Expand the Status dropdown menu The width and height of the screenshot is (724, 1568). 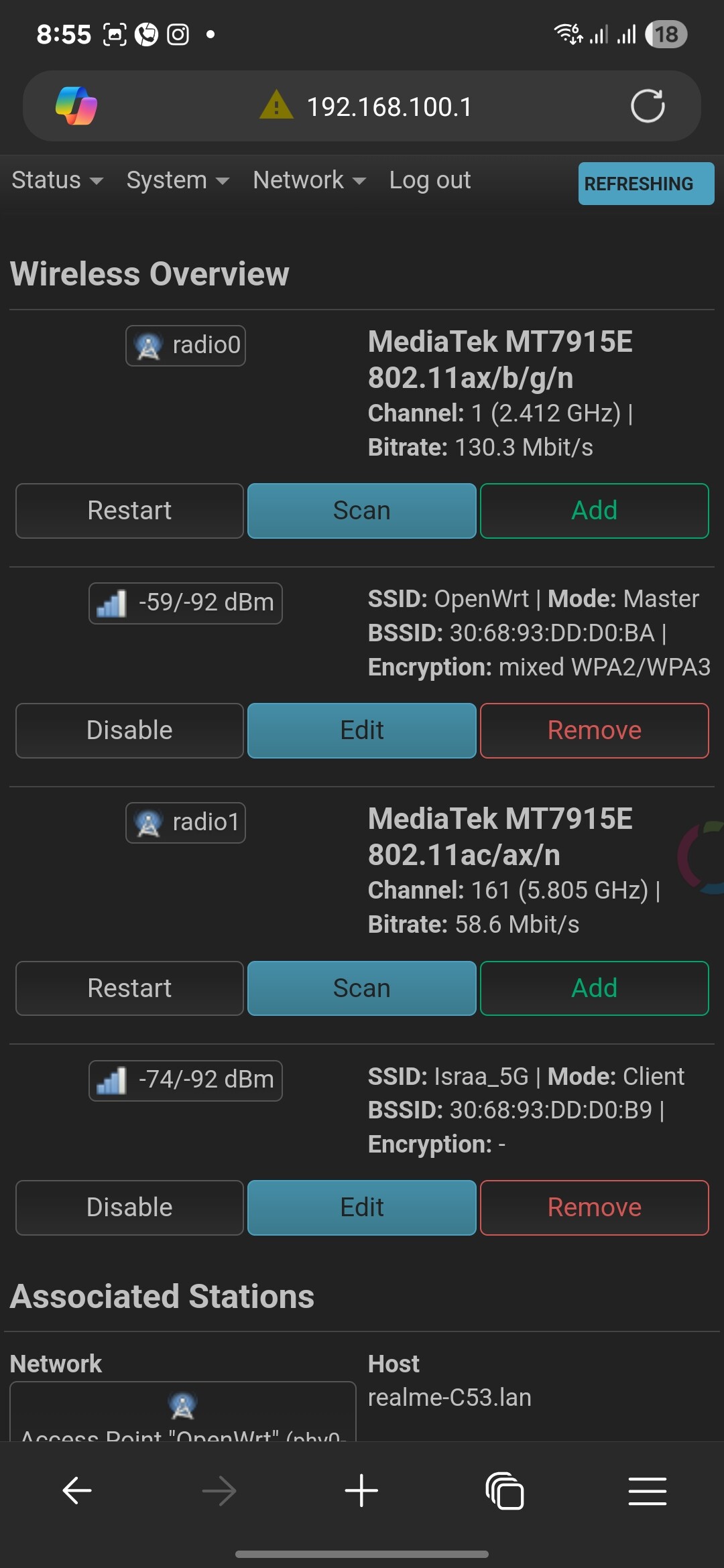tap(58, 180)
